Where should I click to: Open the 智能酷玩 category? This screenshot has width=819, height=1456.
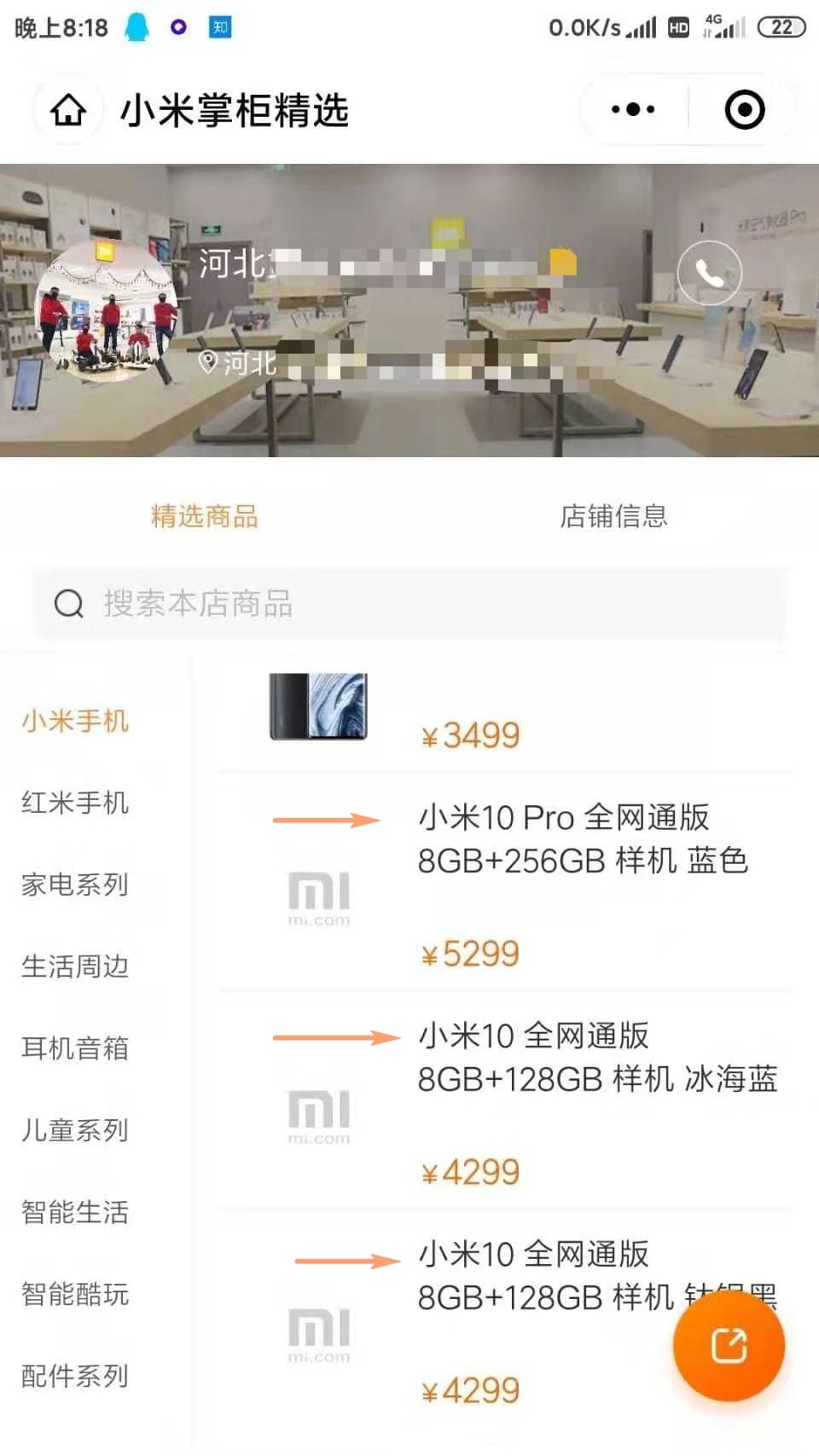pyautogui.click(x=75, y=1294)
